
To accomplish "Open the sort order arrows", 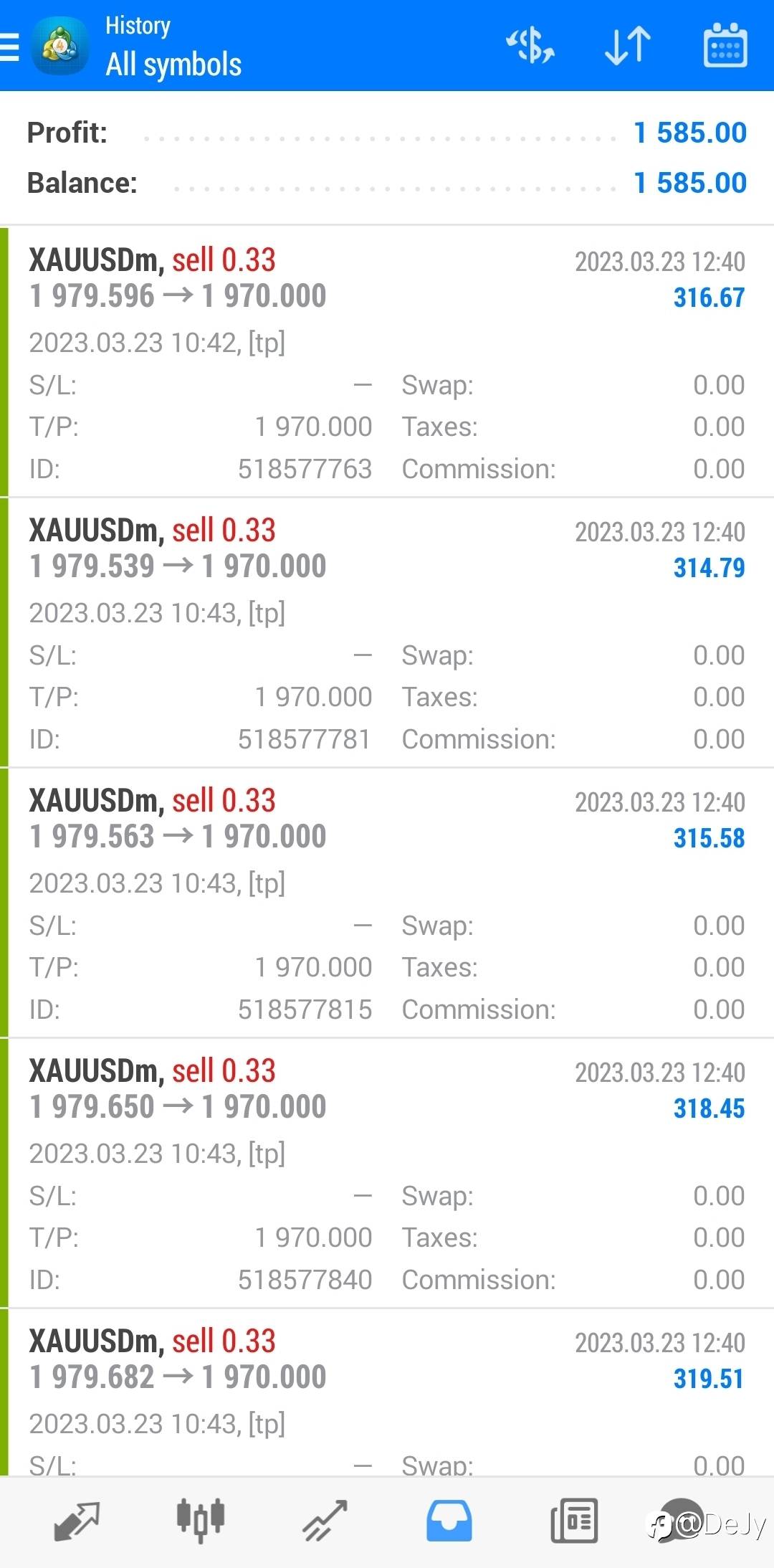I will (x=628, y=46).
